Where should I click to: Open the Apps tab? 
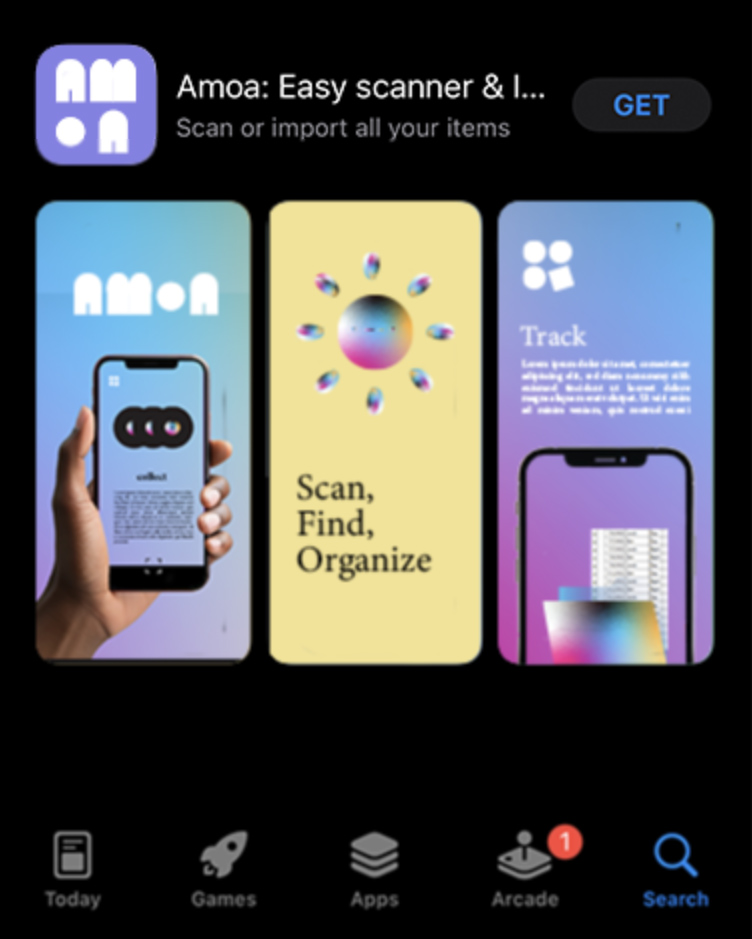click(374, 868)
